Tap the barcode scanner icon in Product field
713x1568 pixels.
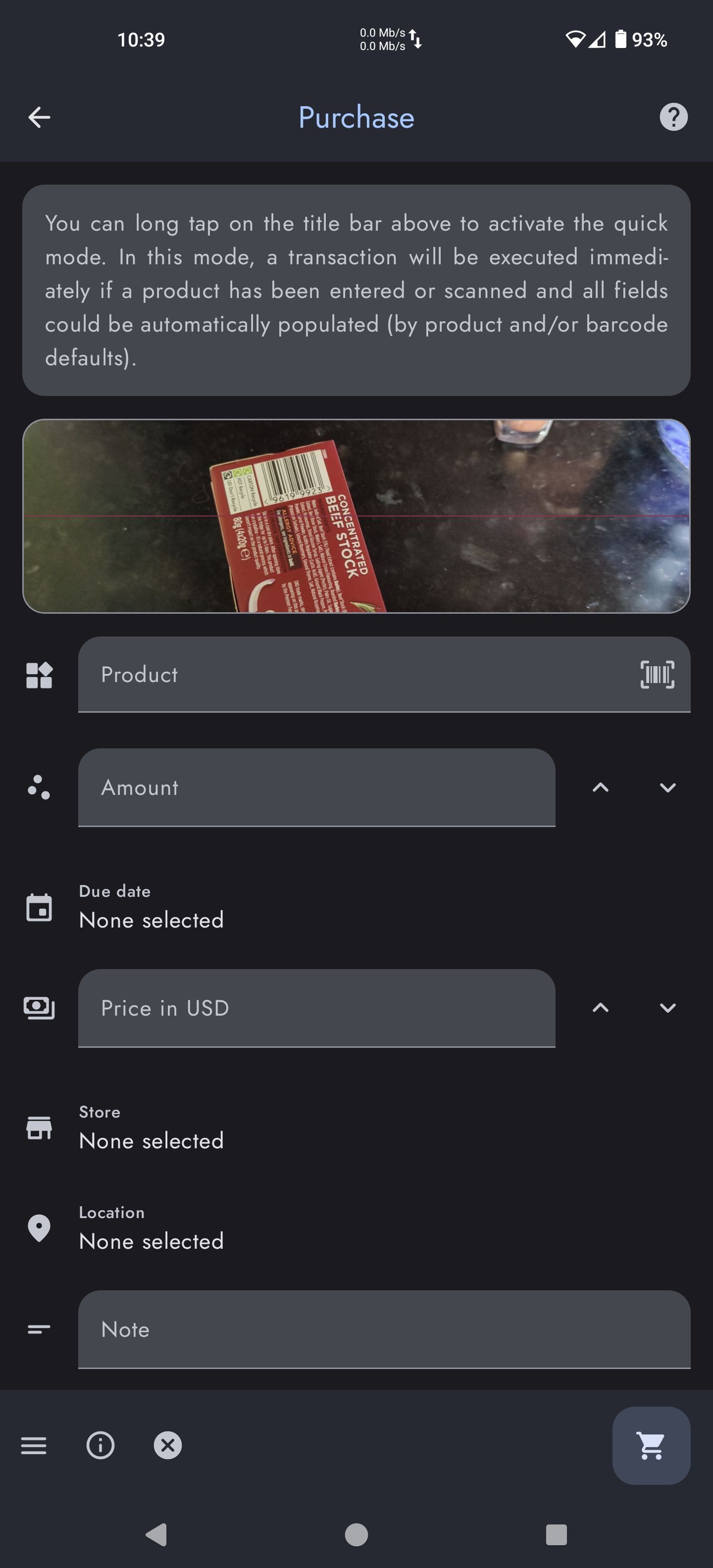(657, 675)
